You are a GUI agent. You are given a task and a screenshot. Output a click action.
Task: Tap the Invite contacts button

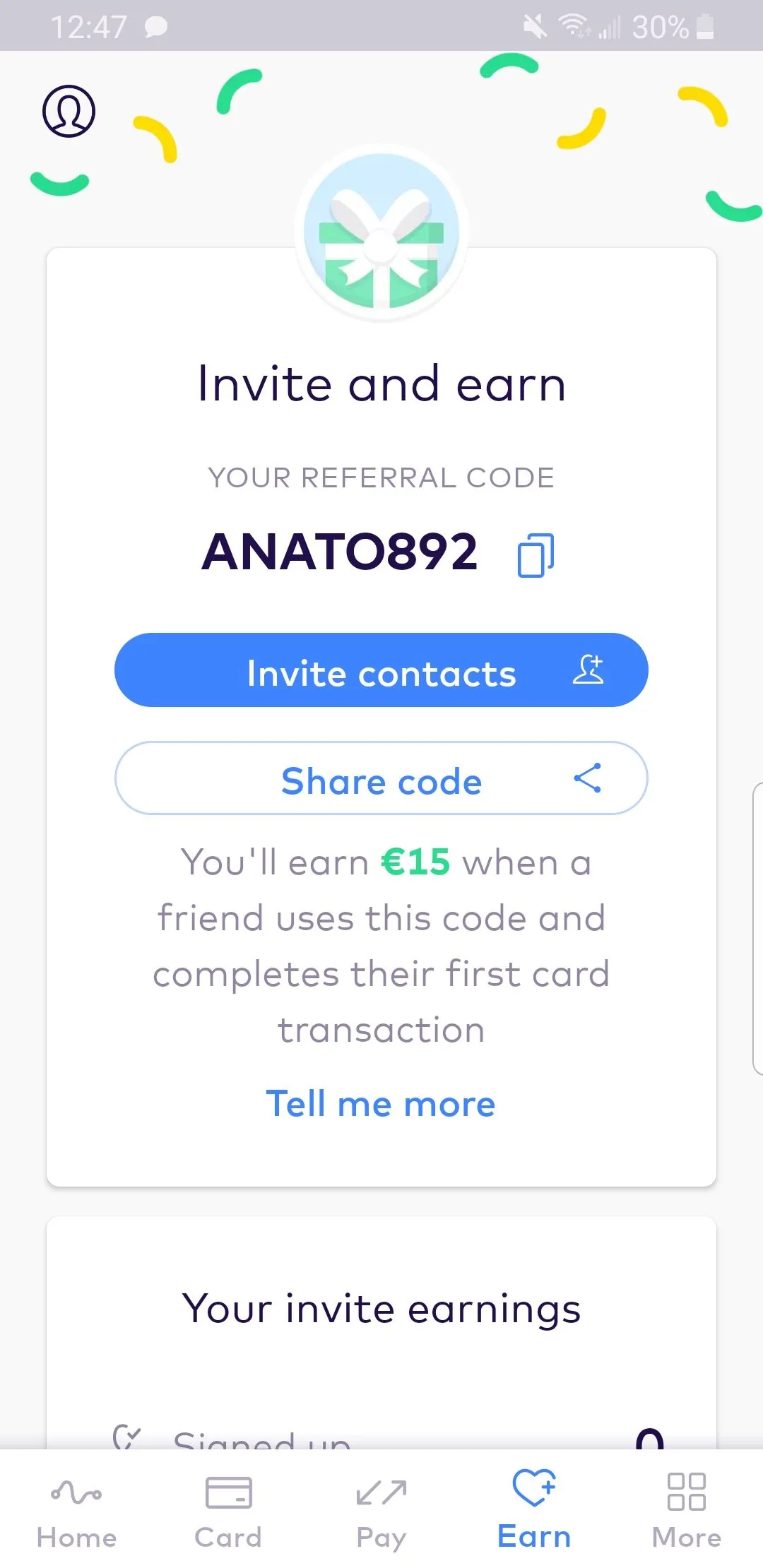click(x=381, y=670)
